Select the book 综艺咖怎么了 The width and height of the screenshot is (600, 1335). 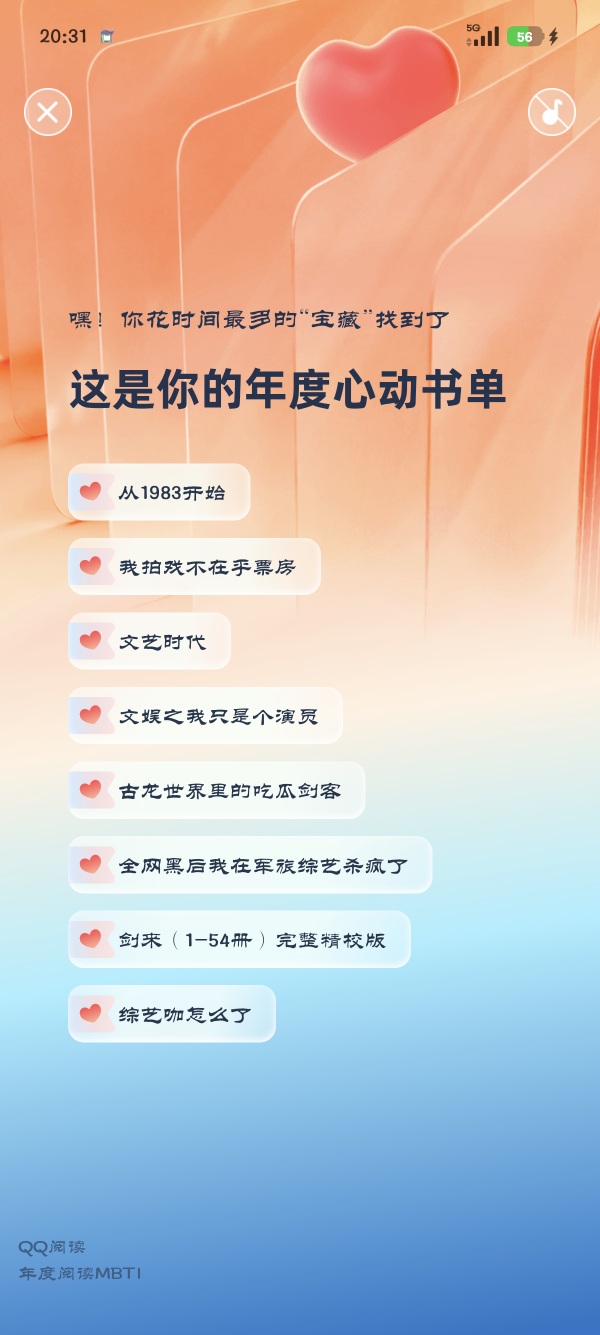click(x=172, y=1014)
